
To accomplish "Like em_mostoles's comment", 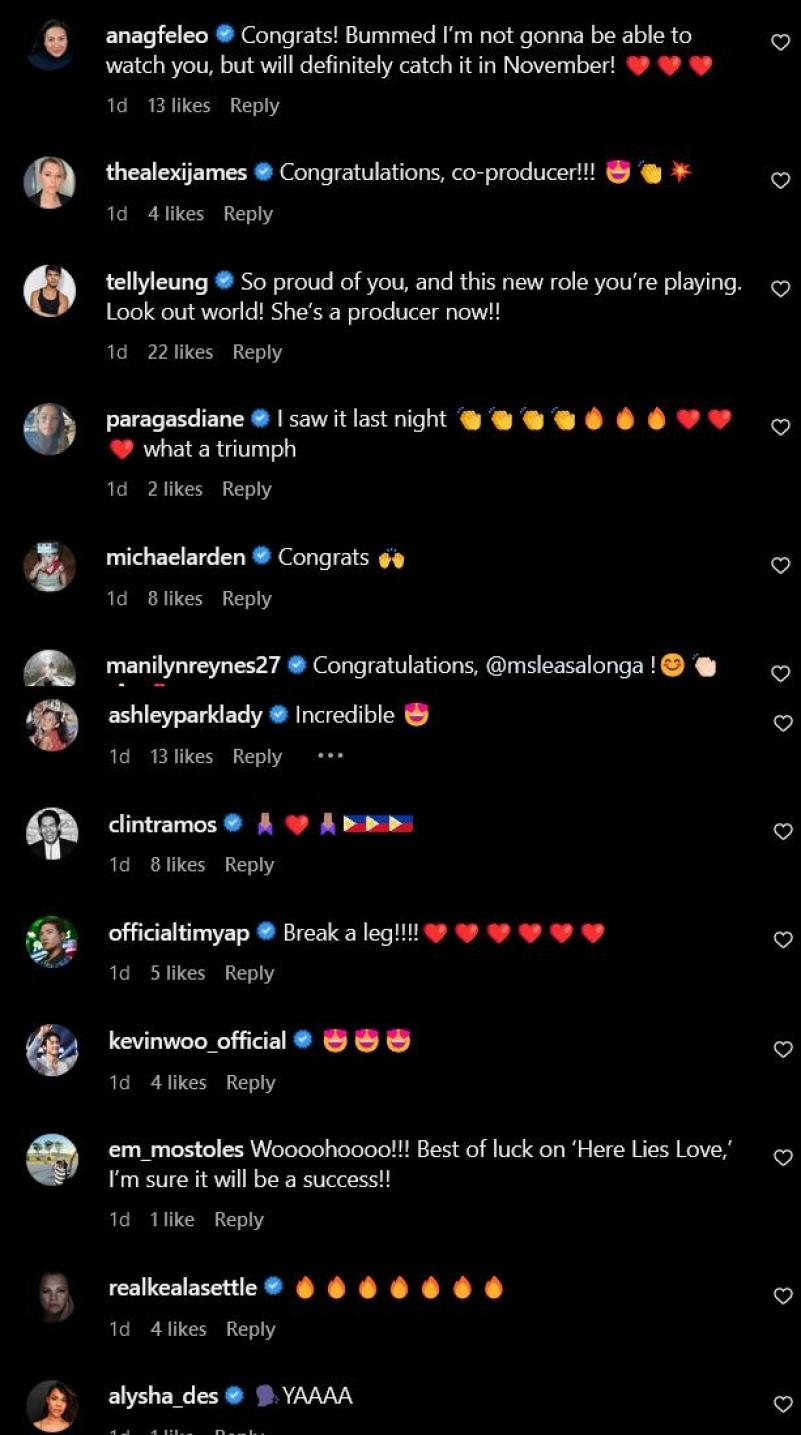I will [783, 1158].
